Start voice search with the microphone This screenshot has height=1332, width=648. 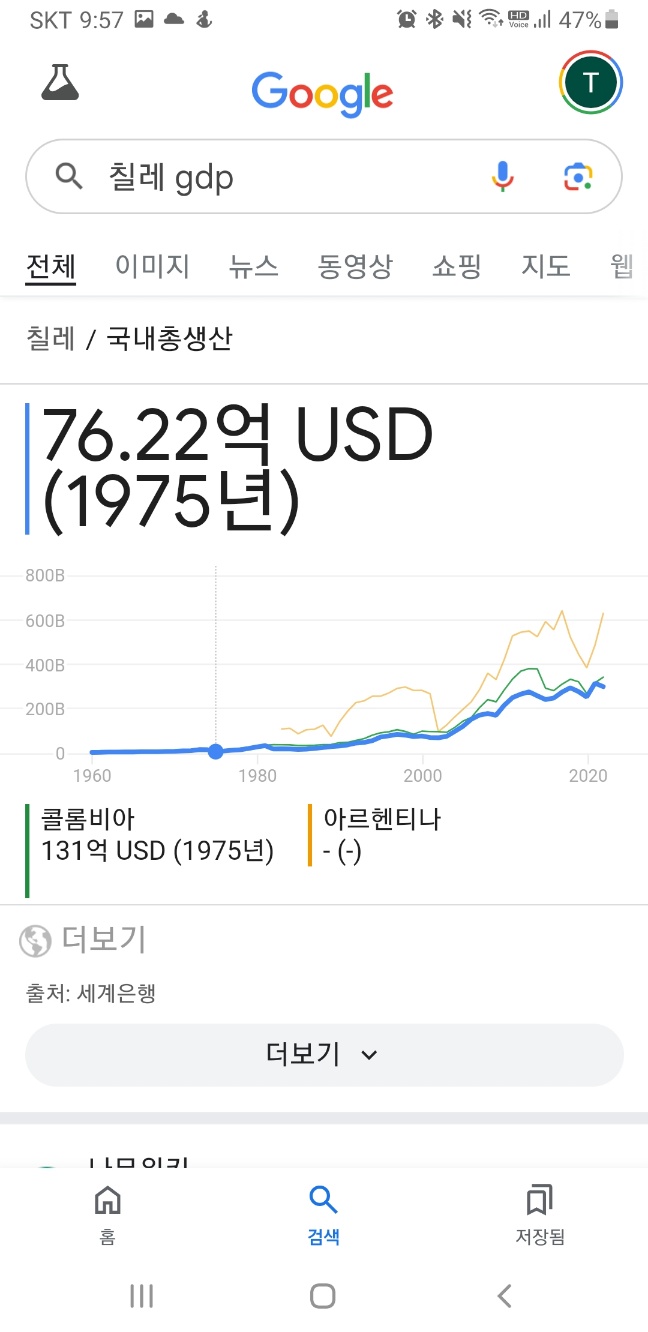coord(502,177)
